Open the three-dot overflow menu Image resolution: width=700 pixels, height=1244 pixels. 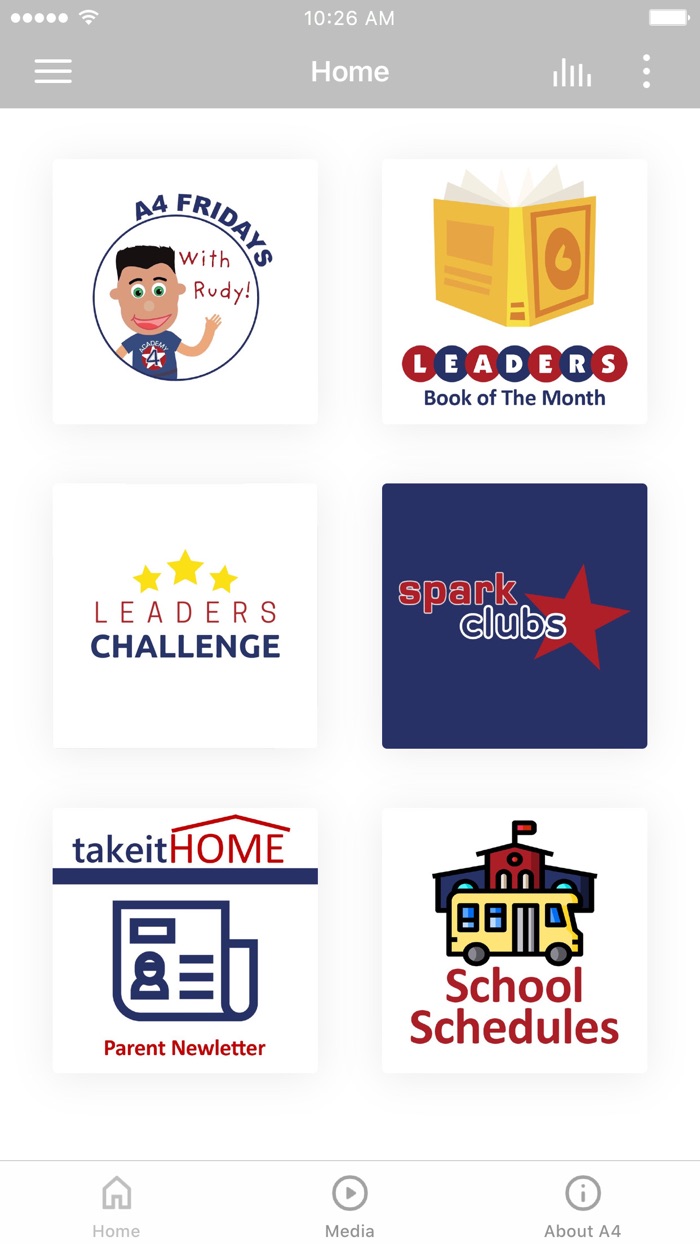coord(647,71)
